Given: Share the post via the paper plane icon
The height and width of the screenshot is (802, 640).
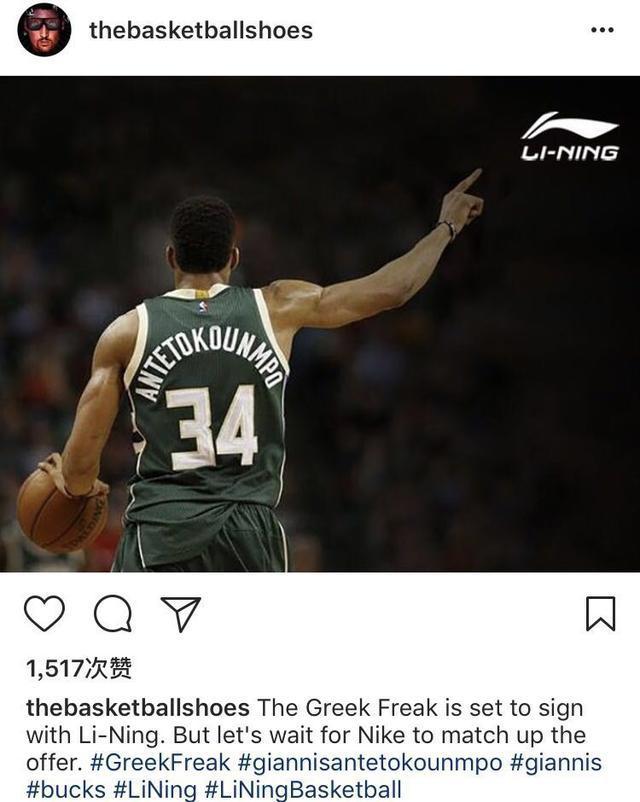Looking at the screenshot, I should (x=181, y=613).
